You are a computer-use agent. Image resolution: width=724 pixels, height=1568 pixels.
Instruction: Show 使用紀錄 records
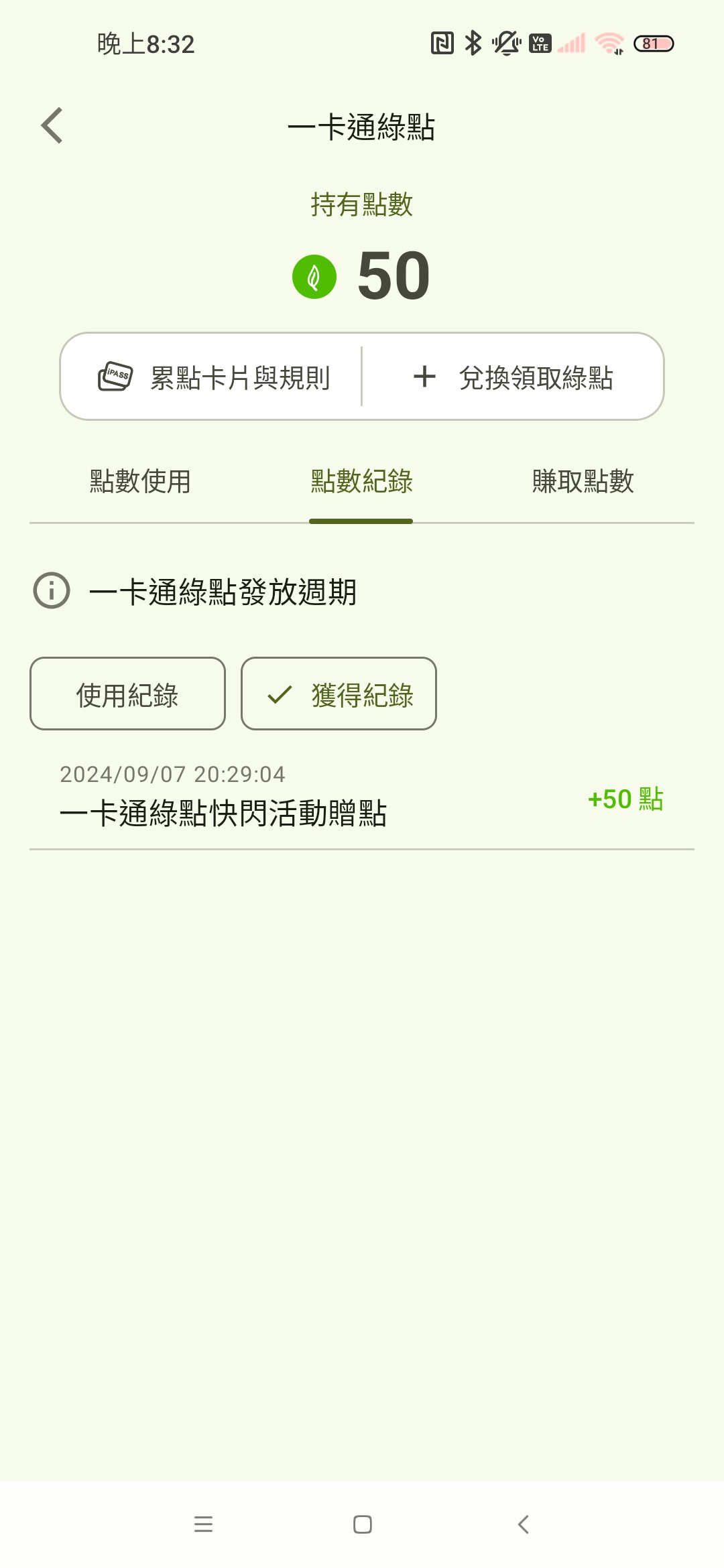[127, 694]
